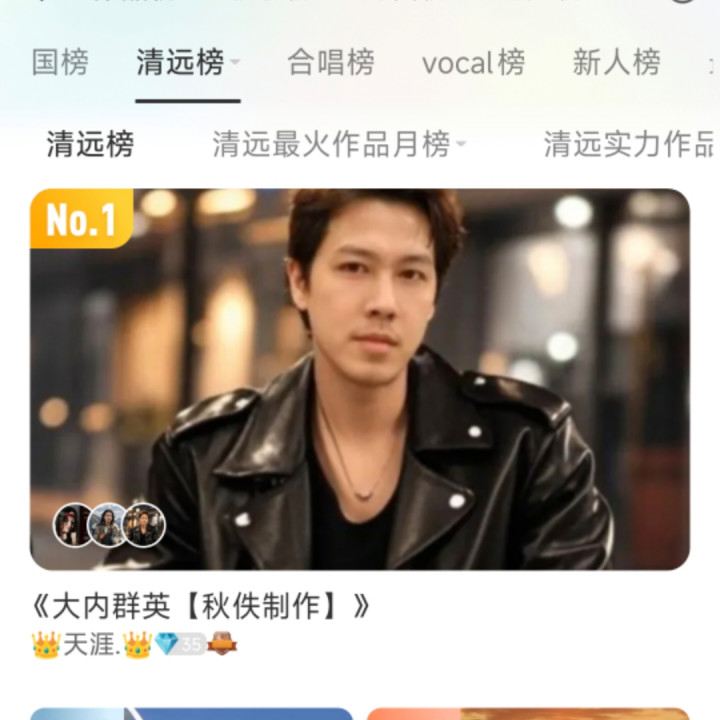This screenshot has width=720, height=720.
Task: Open the No.1 ranked work cover
Action: (x=360, y=378)
